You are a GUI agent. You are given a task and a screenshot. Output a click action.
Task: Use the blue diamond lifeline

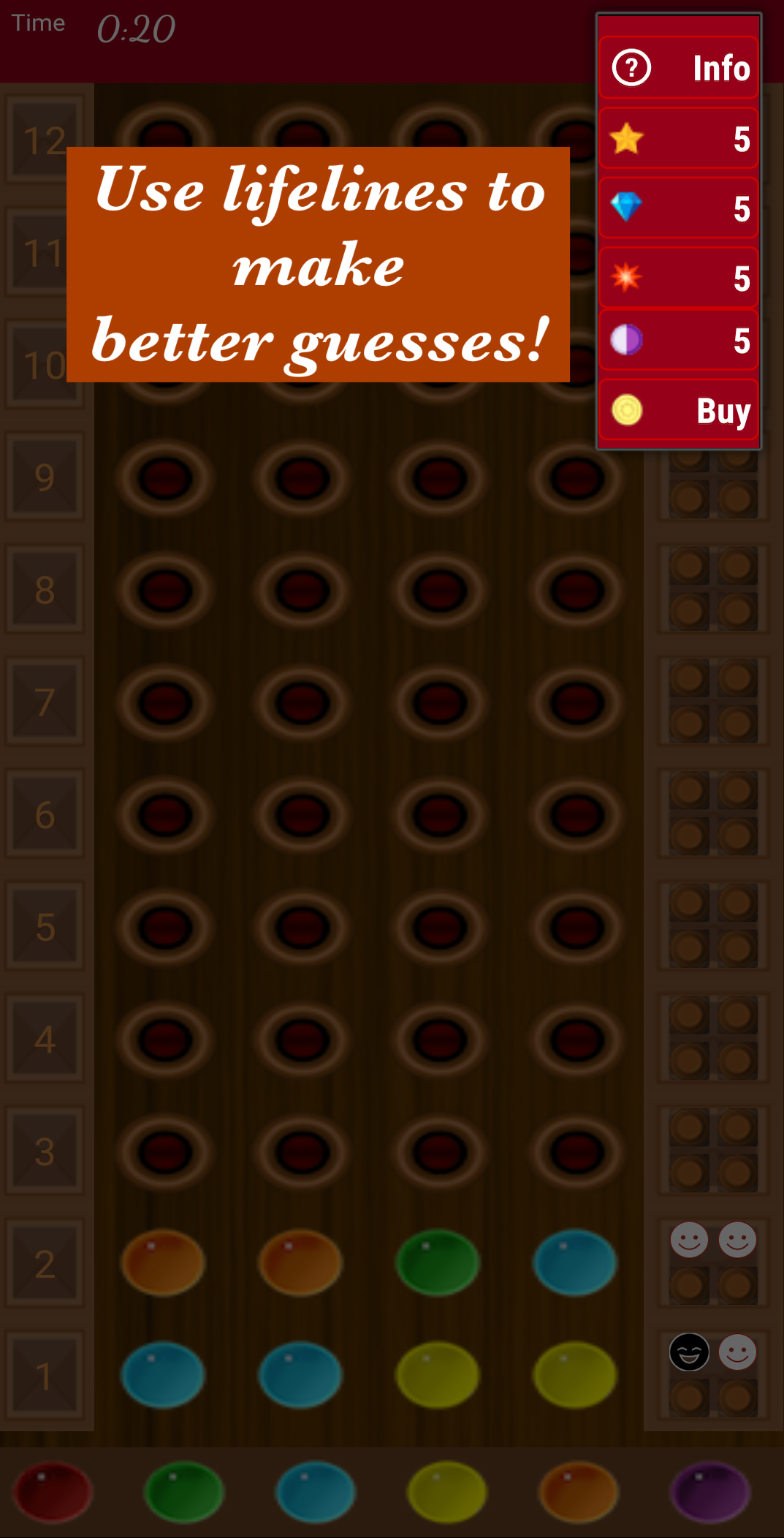point(679,208)
